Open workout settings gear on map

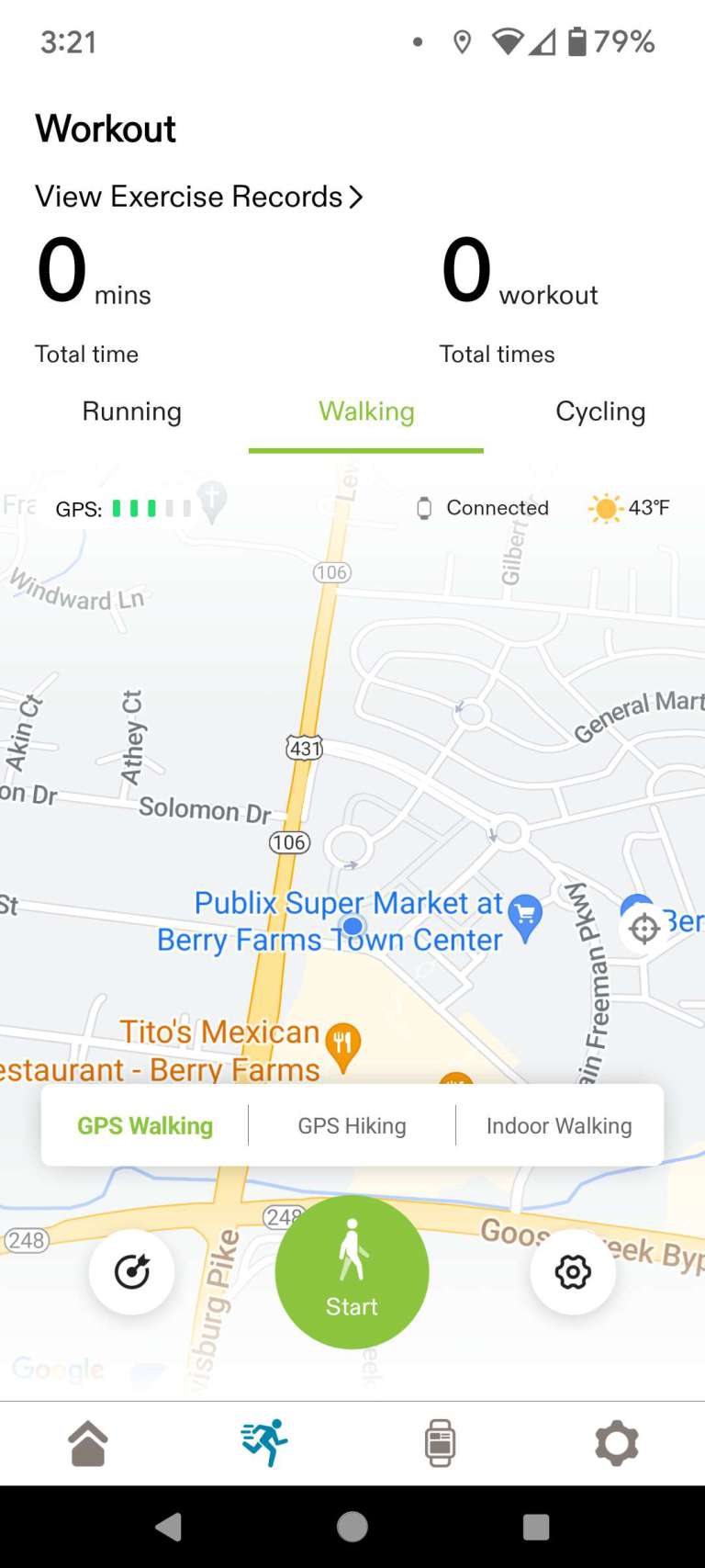click(x=573, y=1271)
